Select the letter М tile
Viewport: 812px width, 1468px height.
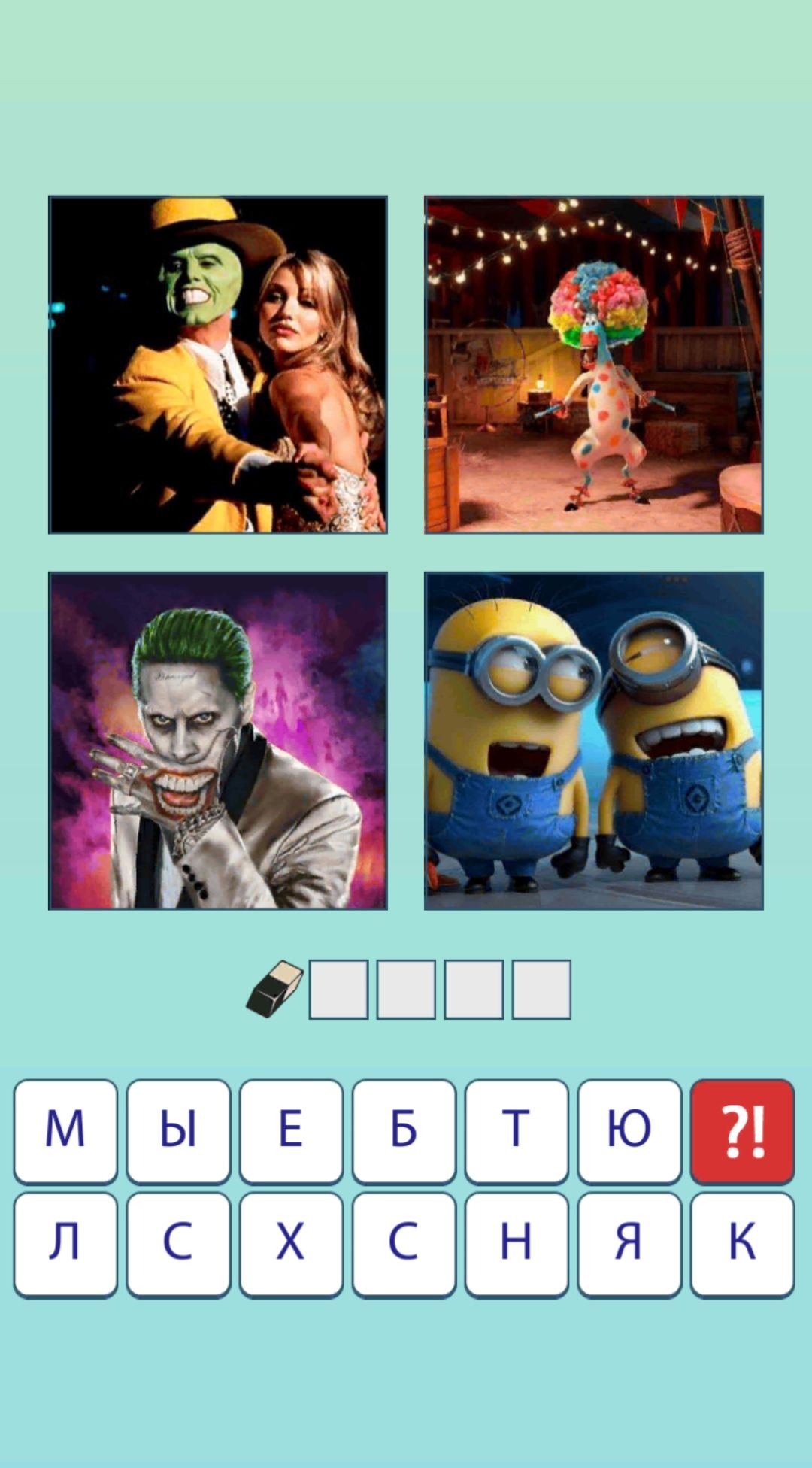[65, 1131]
